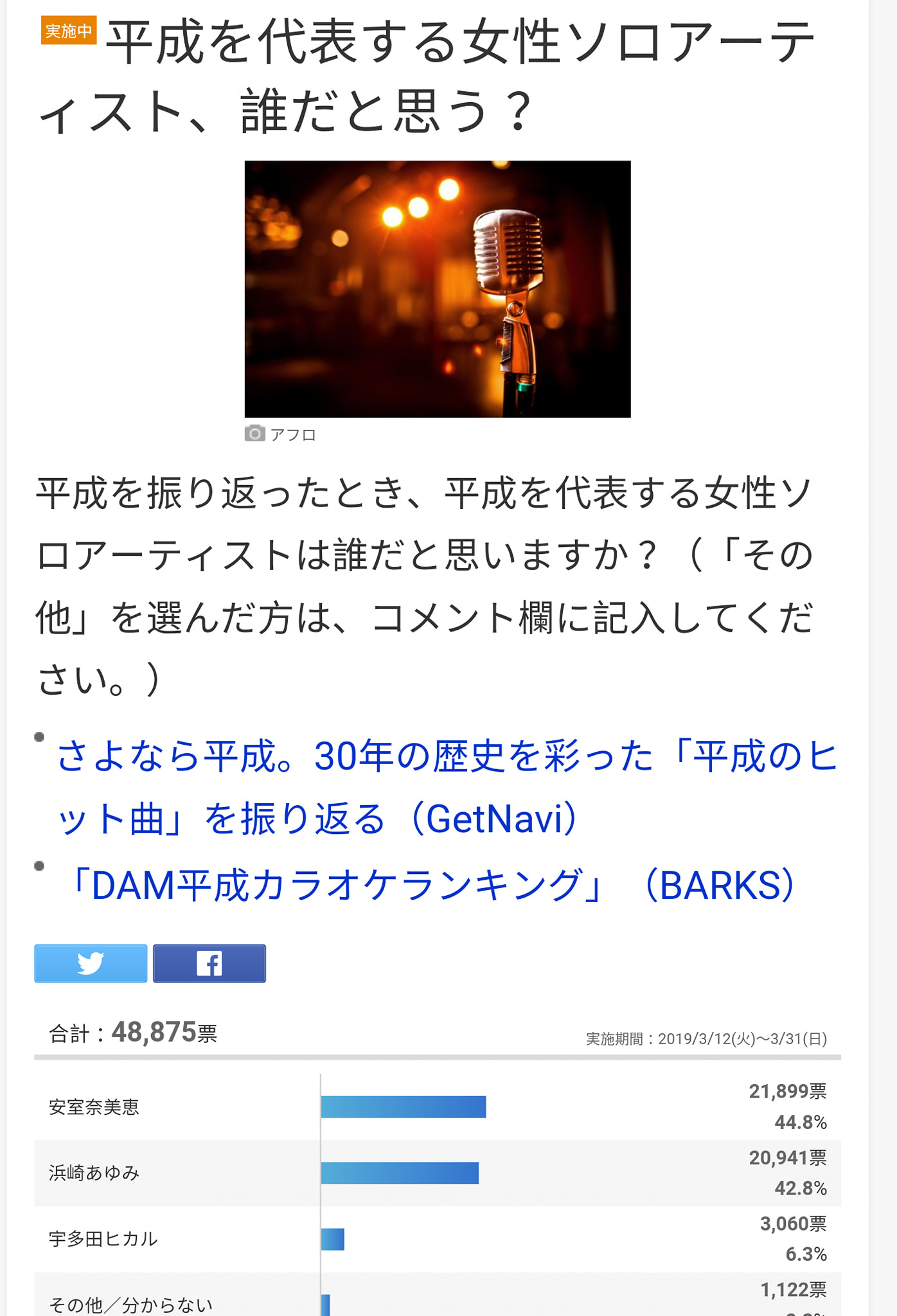Screen dimensions: 897x1316
Task: Share this poll on Facebook
Action: [x=209, y=963]
